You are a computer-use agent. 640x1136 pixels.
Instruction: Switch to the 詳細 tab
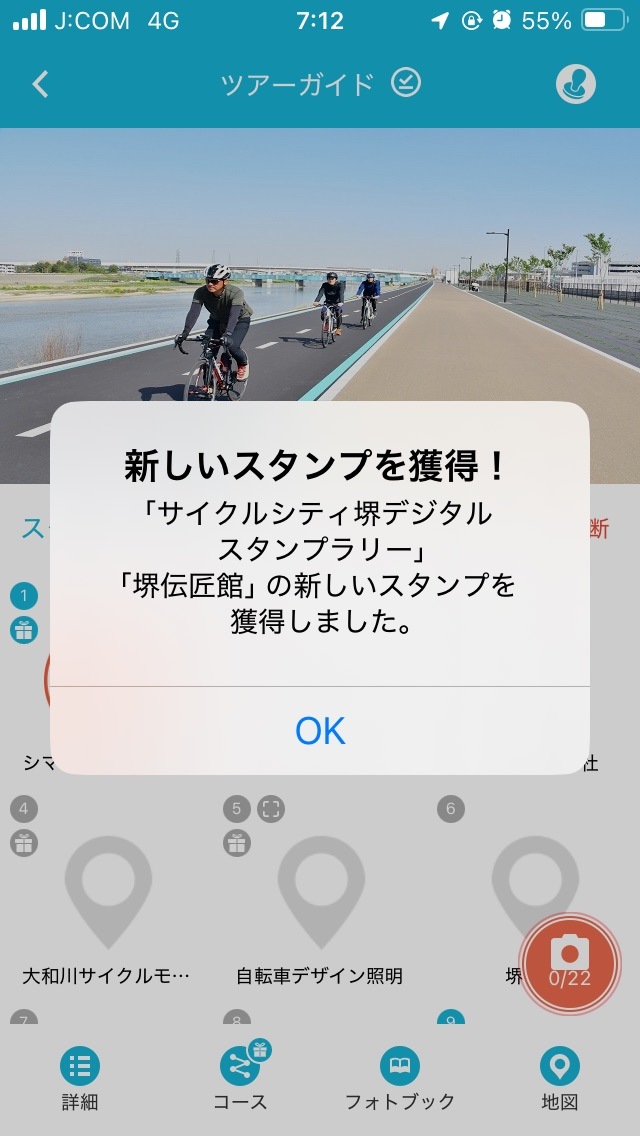[x=80, y=1079]
